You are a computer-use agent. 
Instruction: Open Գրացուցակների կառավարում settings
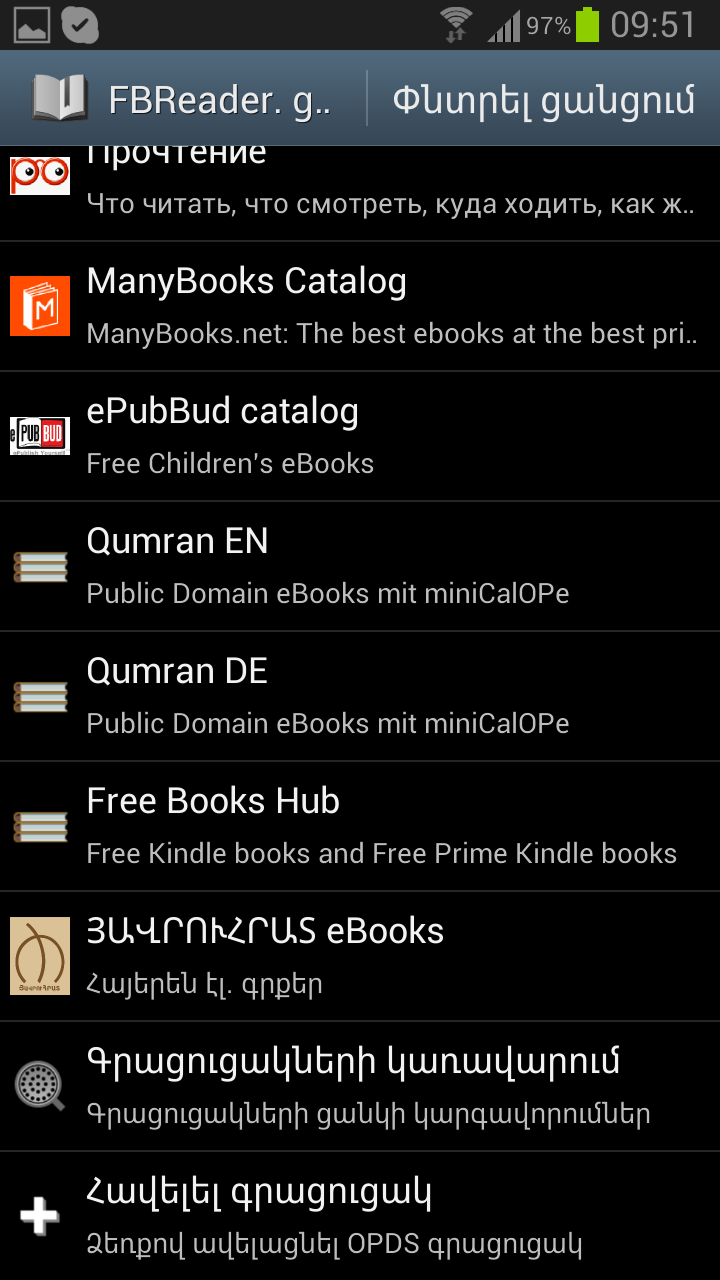(360, 1086)
